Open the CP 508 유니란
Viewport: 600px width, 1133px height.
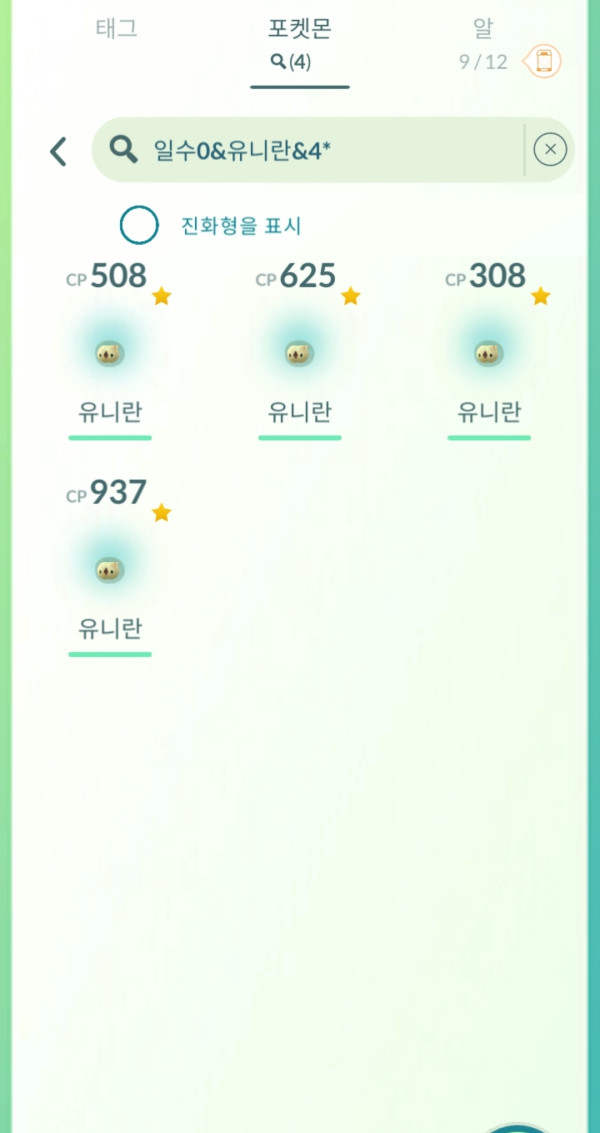[110, 353]
